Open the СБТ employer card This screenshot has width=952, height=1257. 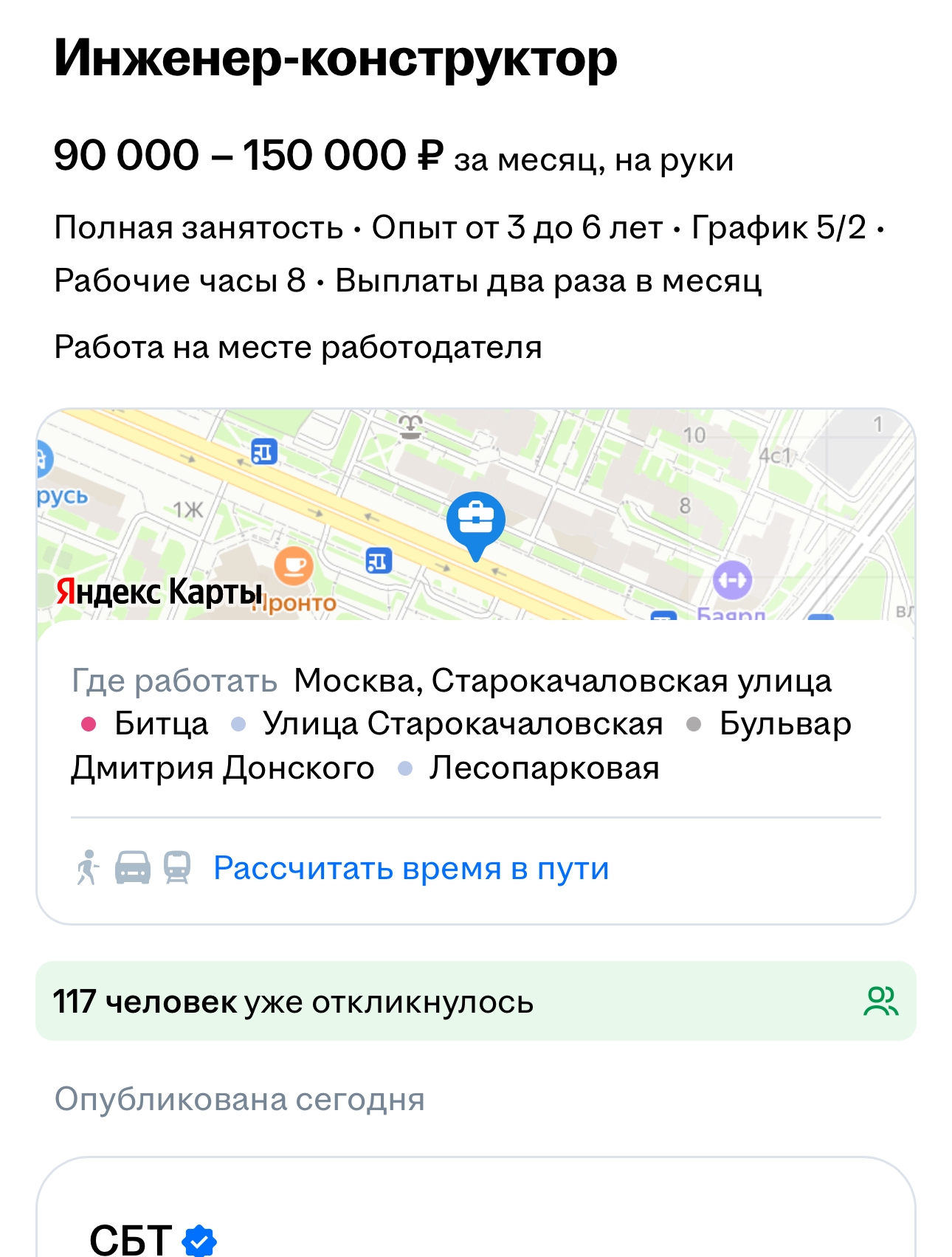click(x=131, y=1236)
